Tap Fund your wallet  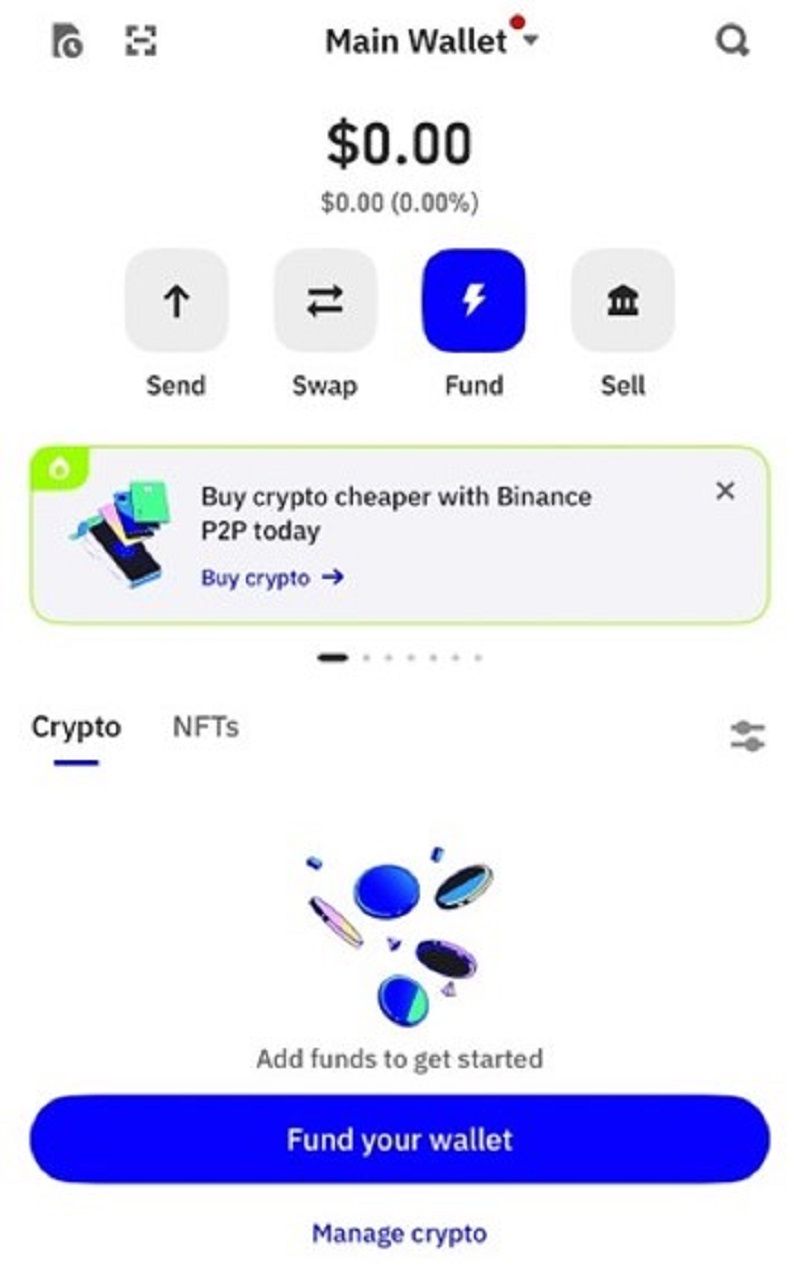pyautogui.click(x=400, y=1140)
